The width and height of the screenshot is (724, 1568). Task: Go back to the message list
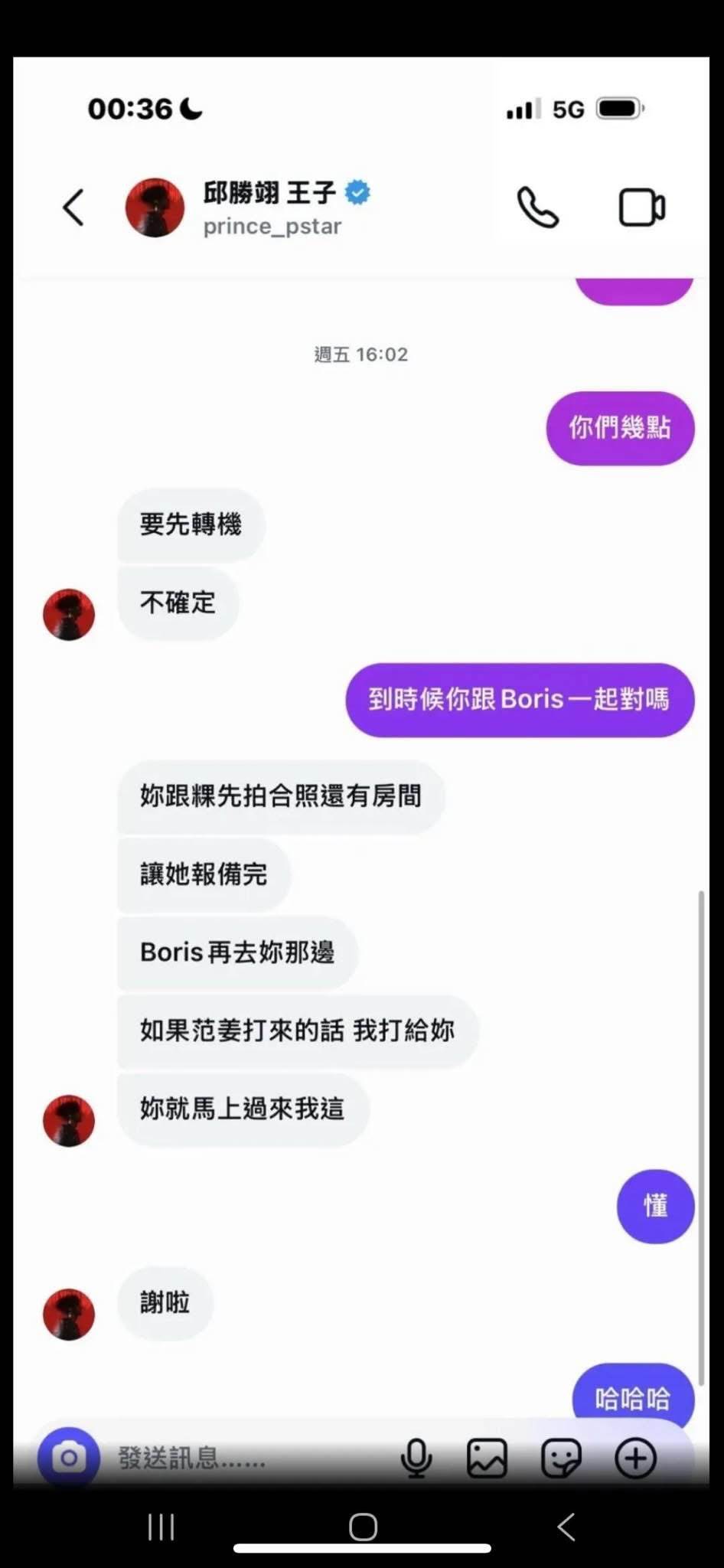(73, 207)
